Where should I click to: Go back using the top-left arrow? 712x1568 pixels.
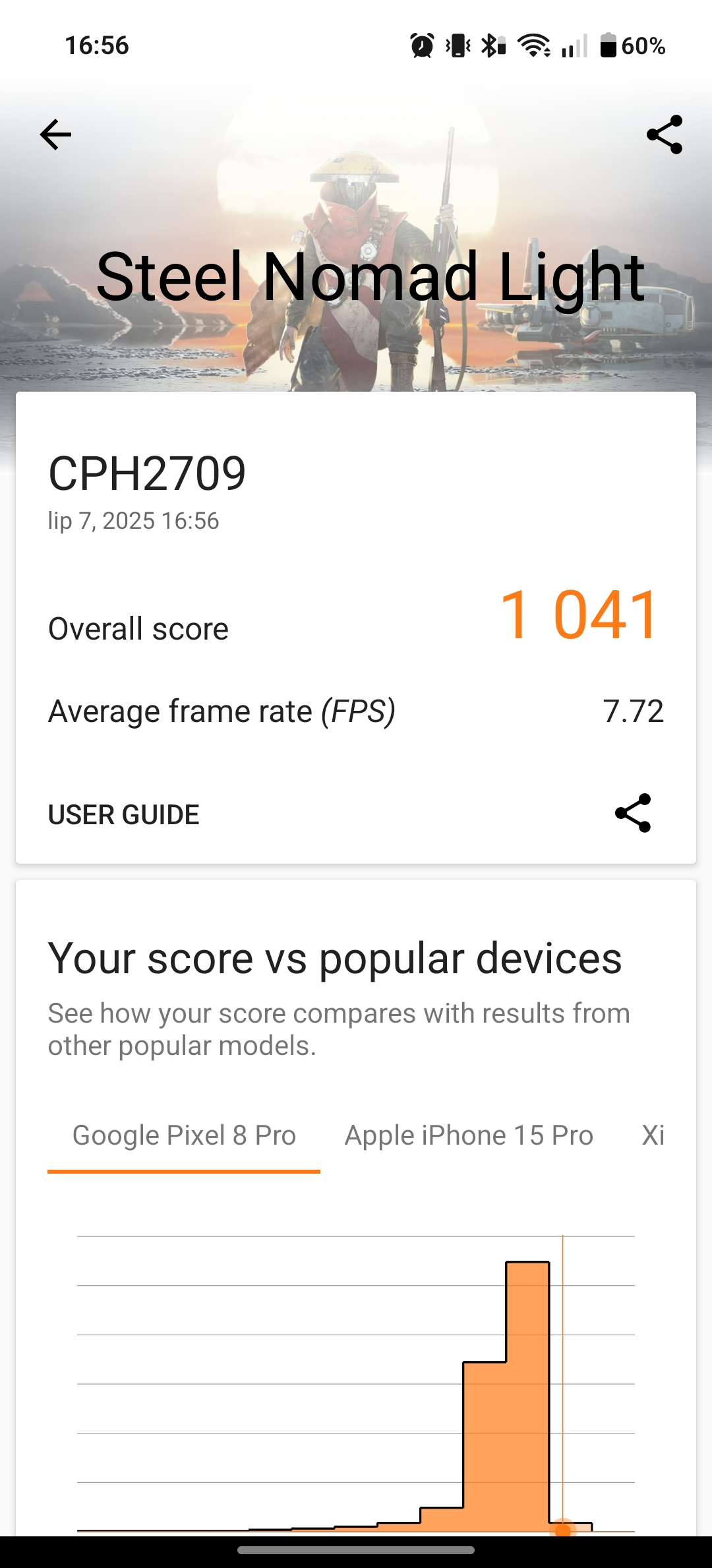coord(55,135)
